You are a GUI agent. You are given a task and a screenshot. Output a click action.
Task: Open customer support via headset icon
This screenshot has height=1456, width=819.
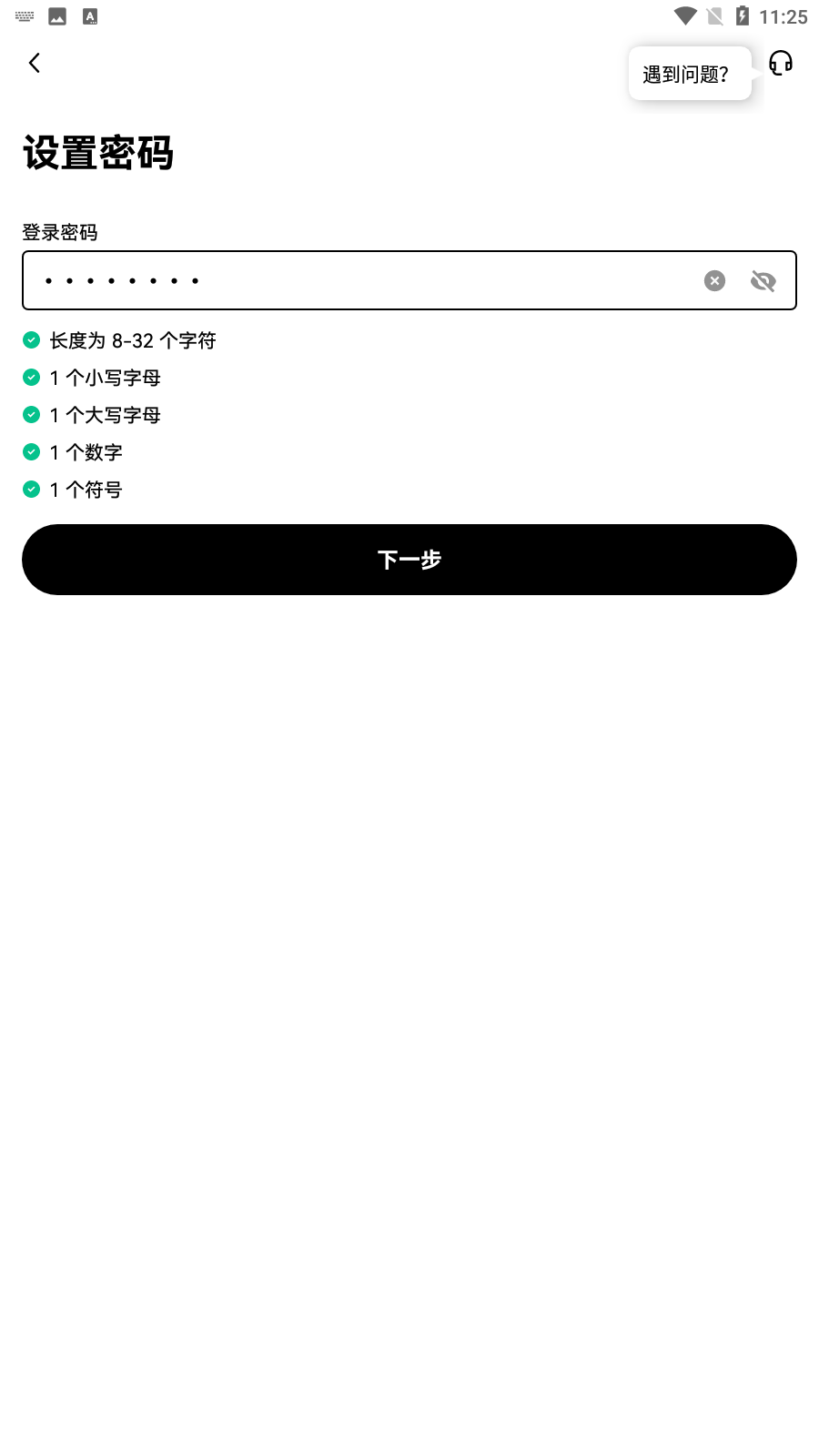(779, 64)
